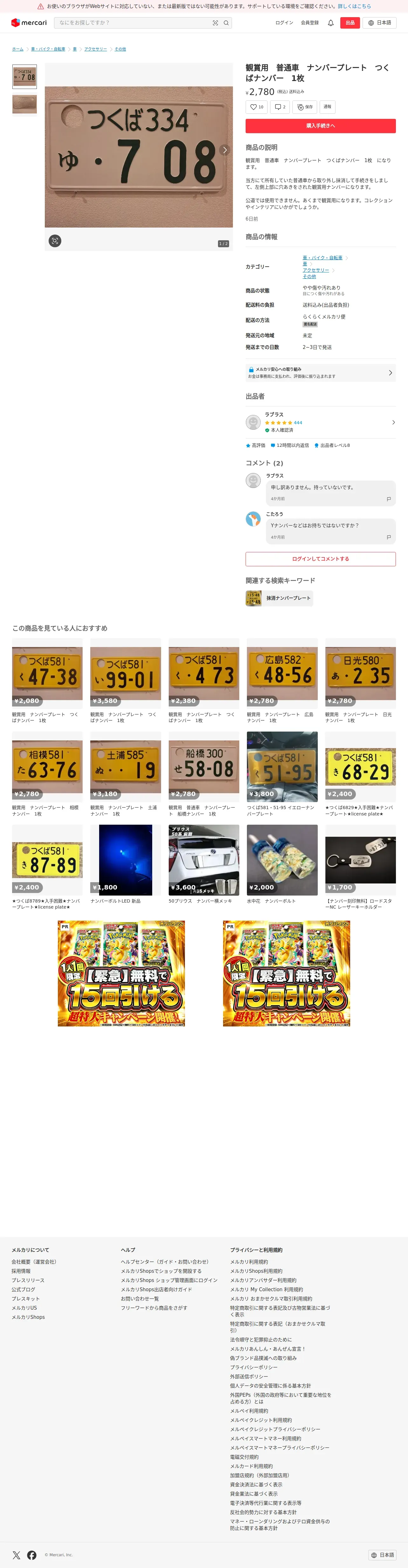Tap ログインしてコメントする to comment
This screenshot has height=1568, width=408.
320,559
